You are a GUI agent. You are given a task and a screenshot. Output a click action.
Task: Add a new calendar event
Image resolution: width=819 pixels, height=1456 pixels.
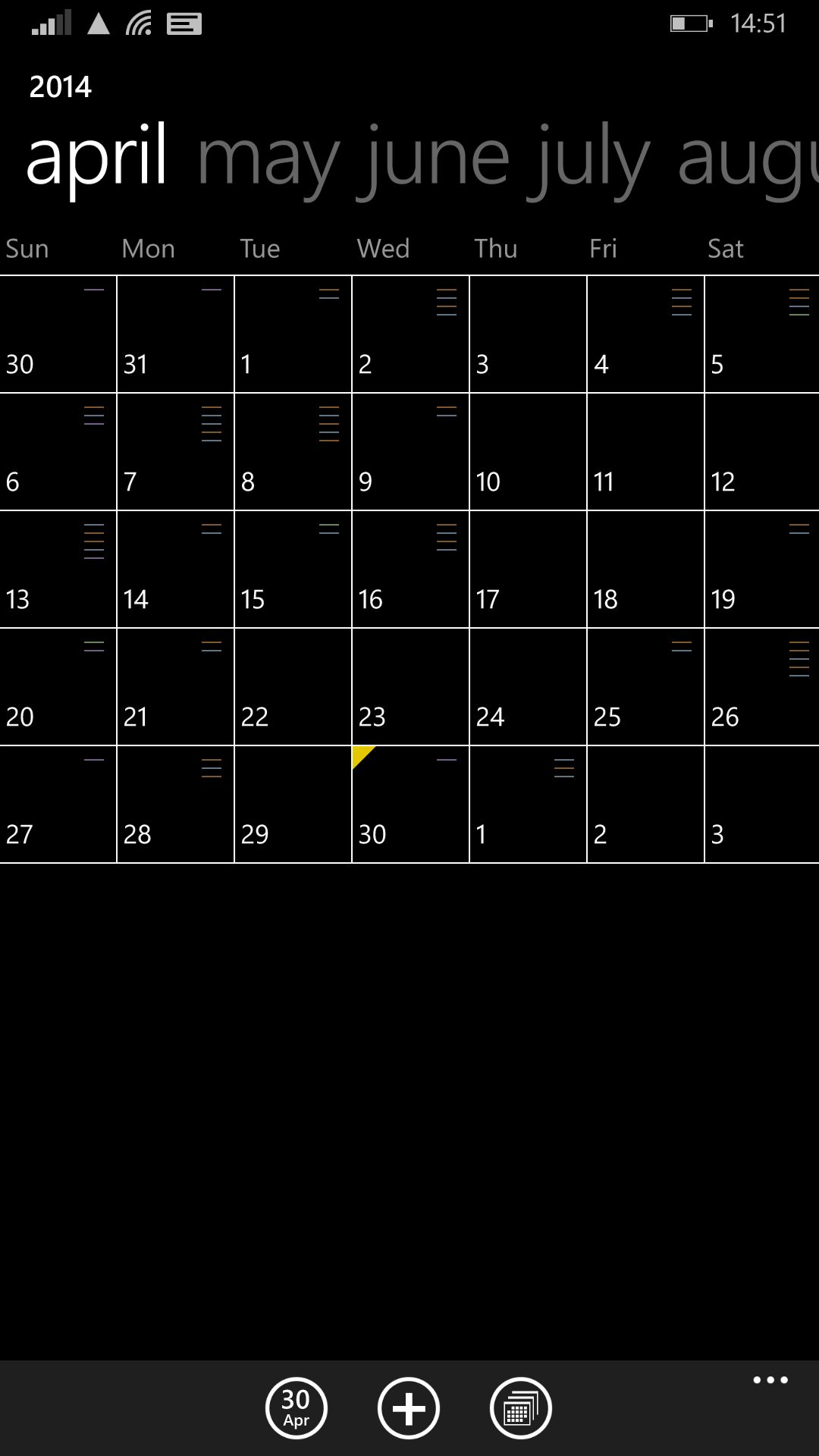(408, 1408)
